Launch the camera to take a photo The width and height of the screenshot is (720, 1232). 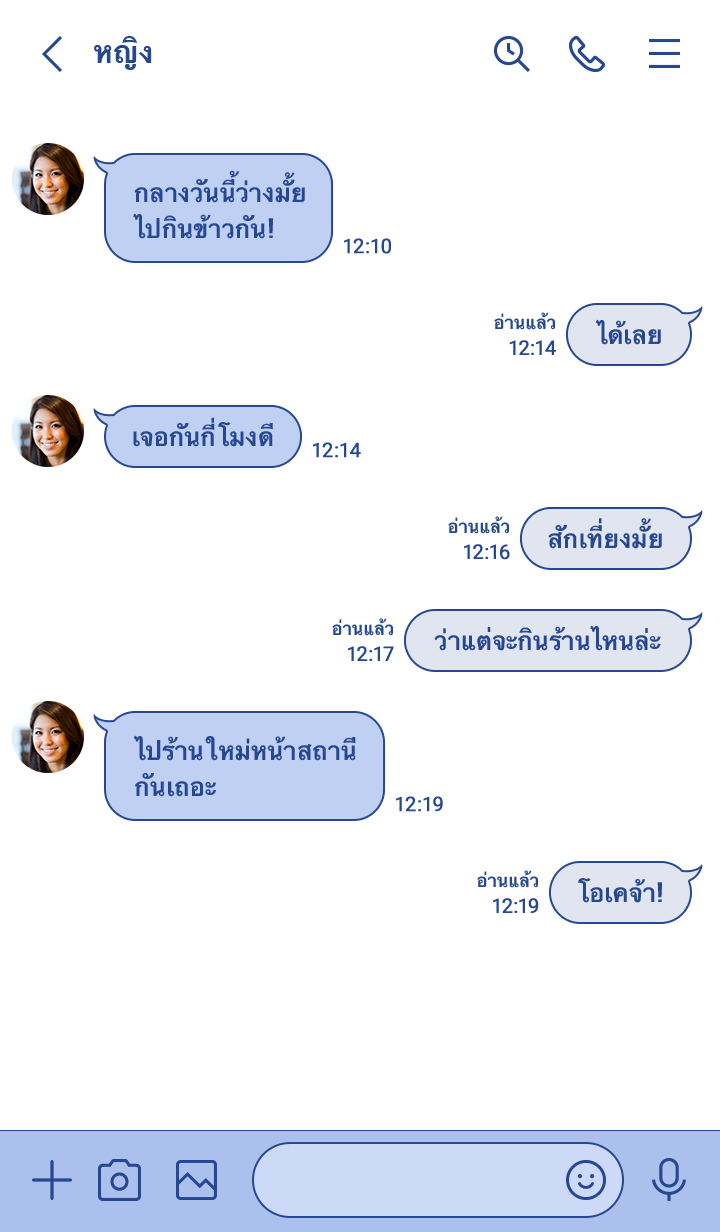click(119, 1181)
